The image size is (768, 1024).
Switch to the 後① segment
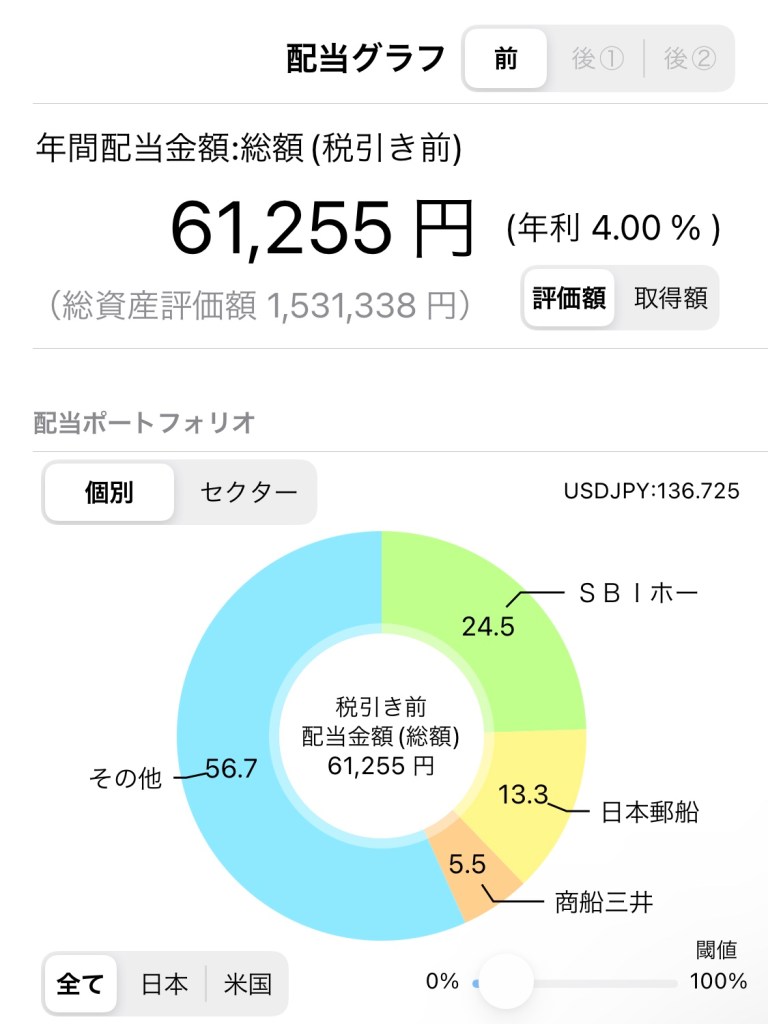tap(597, 59)
